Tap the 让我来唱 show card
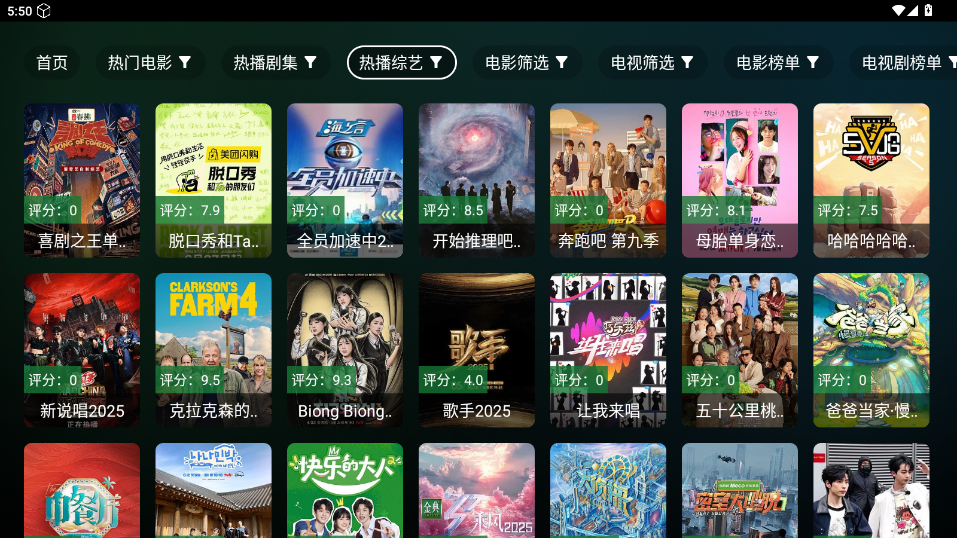 608,350
